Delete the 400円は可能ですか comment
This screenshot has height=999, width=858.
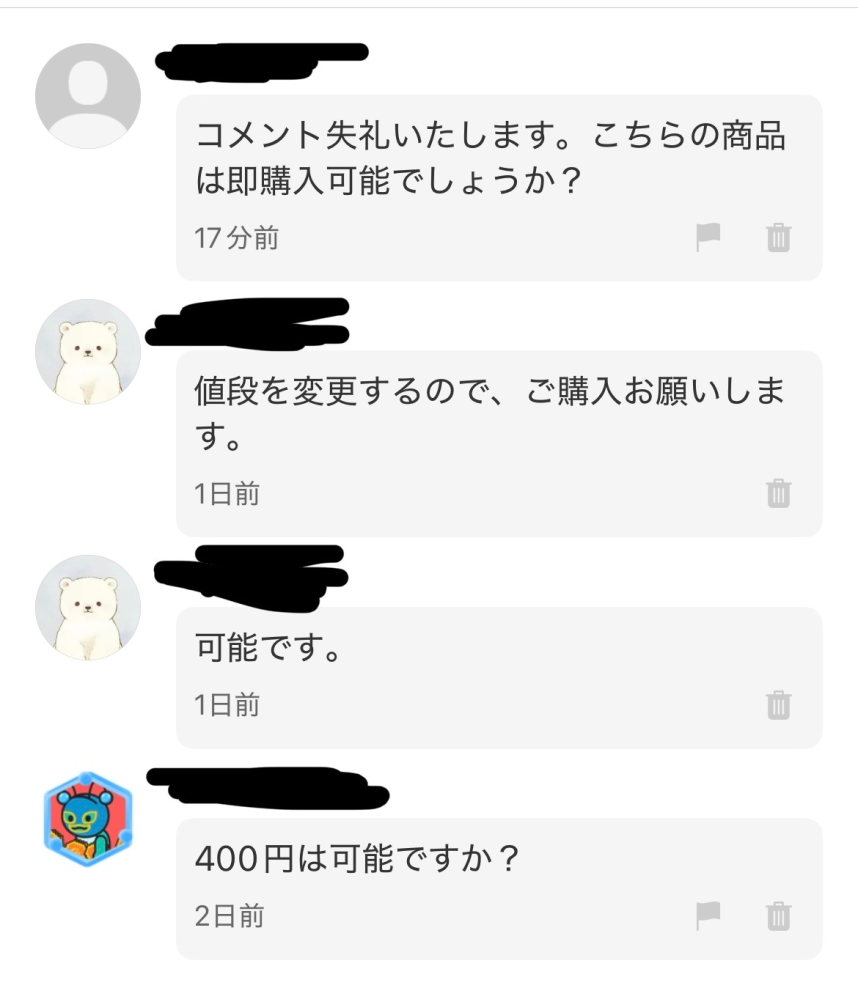[778, 916]
